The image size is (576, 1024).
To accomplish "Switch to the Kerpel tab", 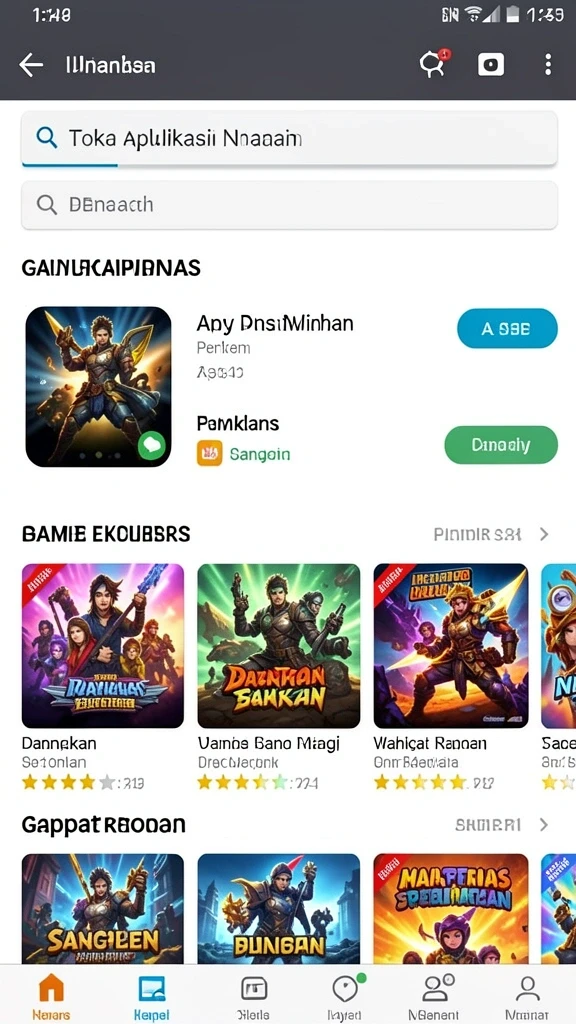I will point(152,997).
